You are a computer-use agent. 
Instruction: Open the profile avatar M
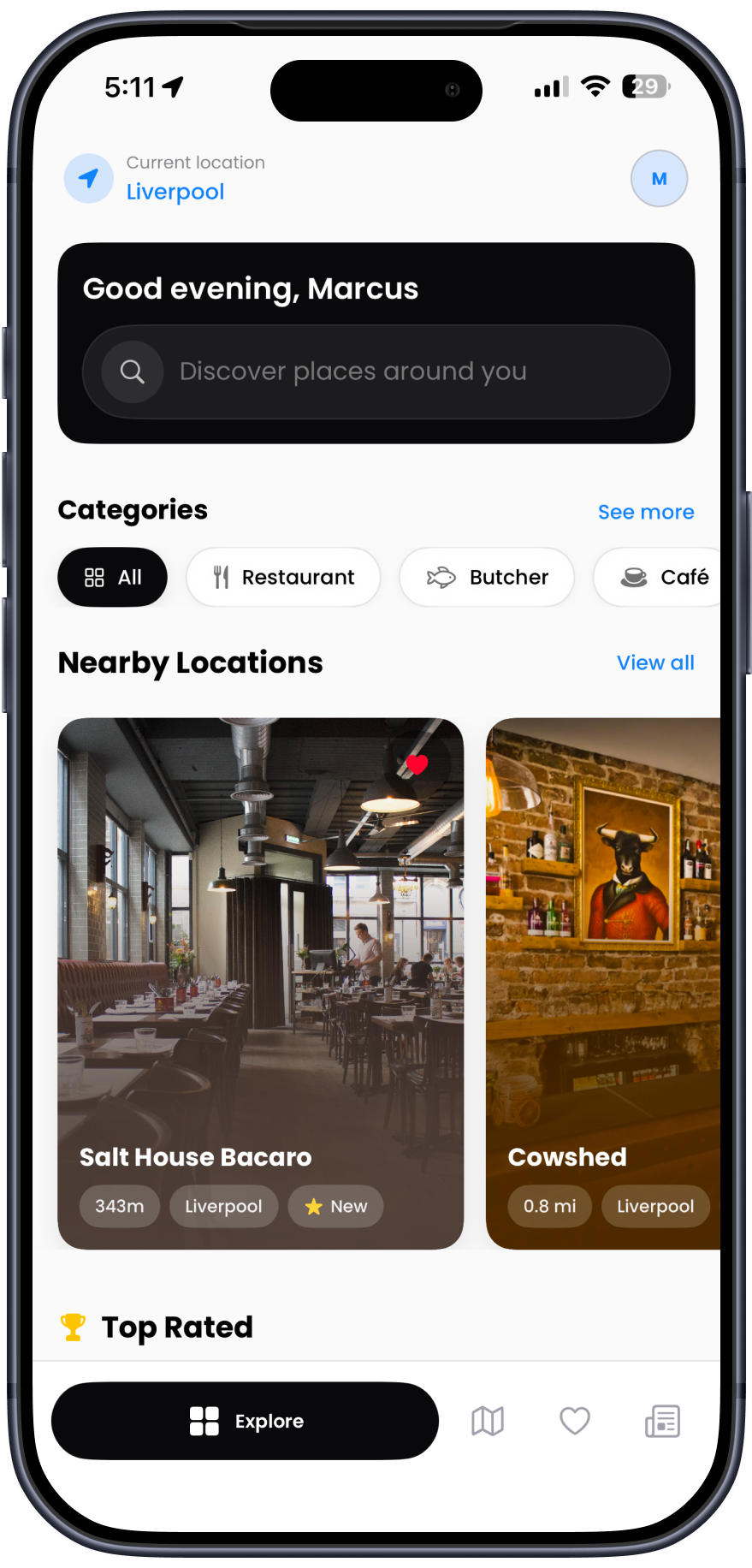click(659, 179)
